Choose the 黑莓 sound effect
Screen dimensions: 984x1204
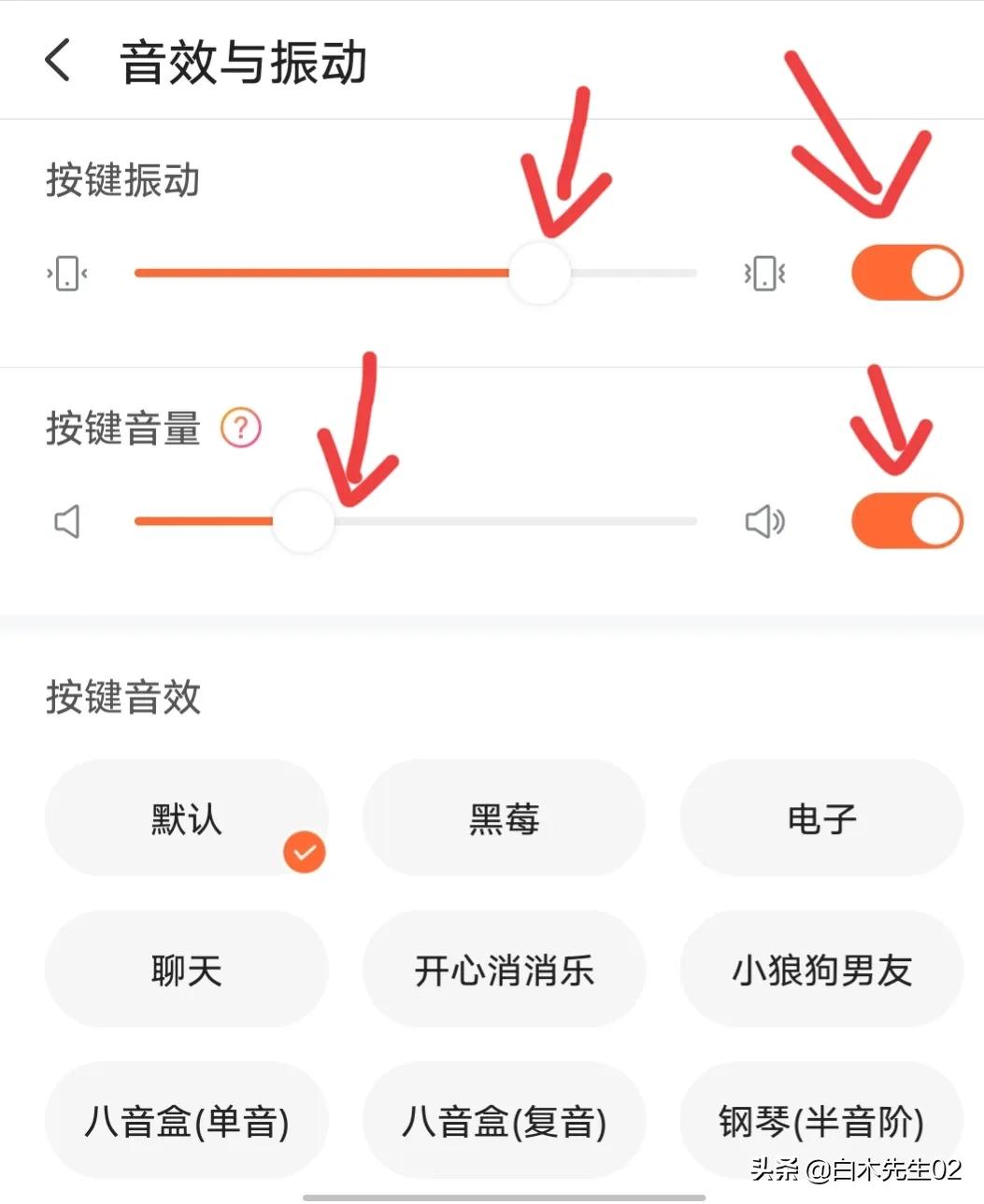coord(504,818)
